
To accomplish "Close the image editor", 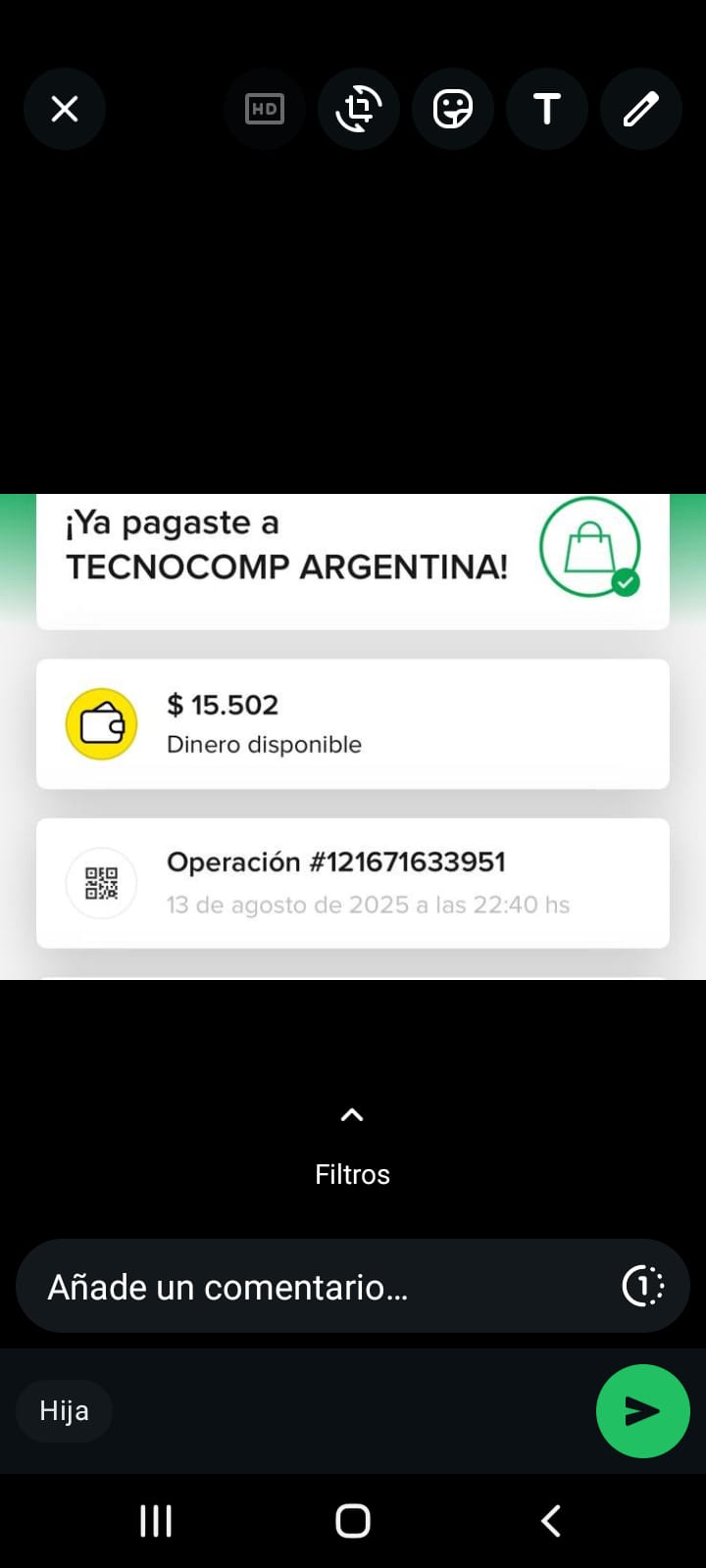I will coord(65,109).
